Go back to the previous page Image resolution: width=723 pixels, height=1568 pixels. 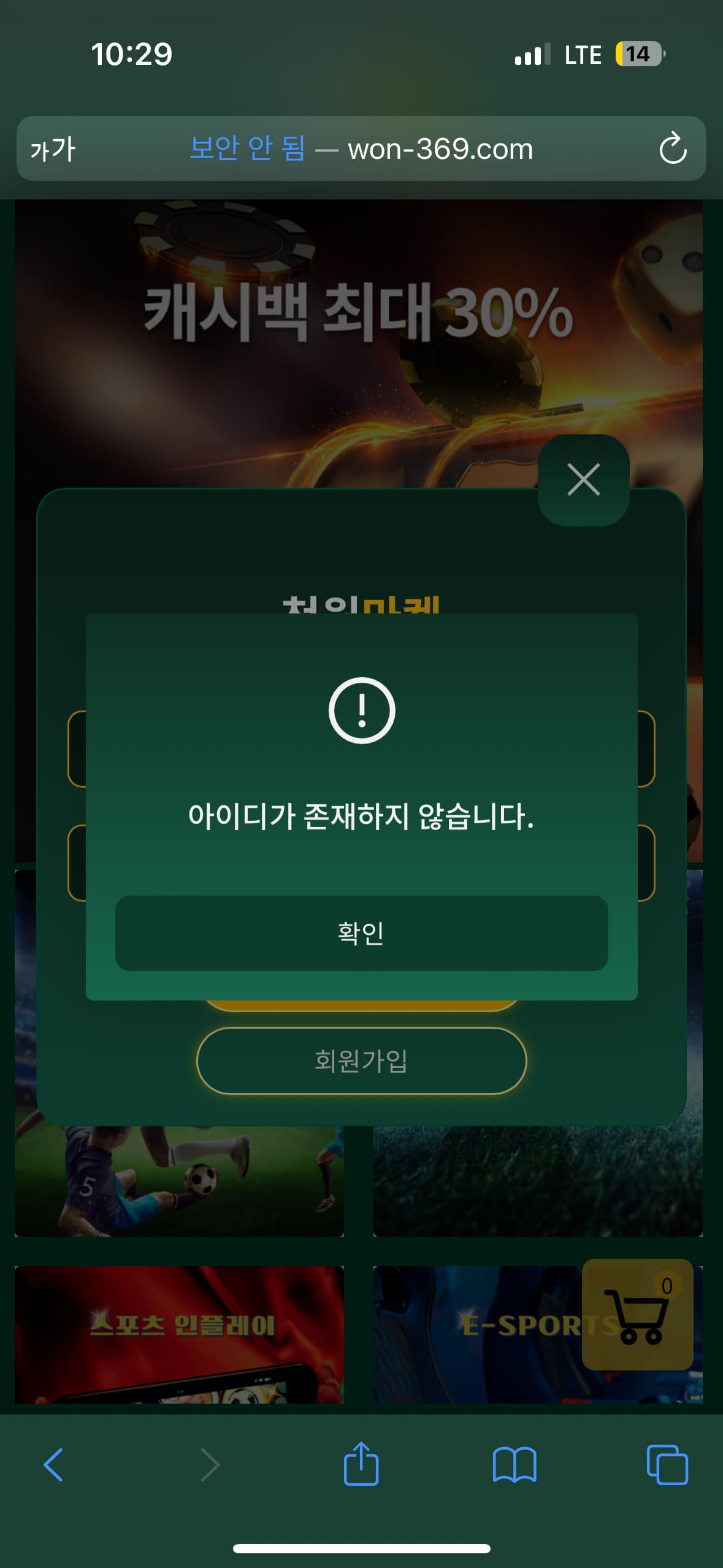click(x=53, y=1465)
